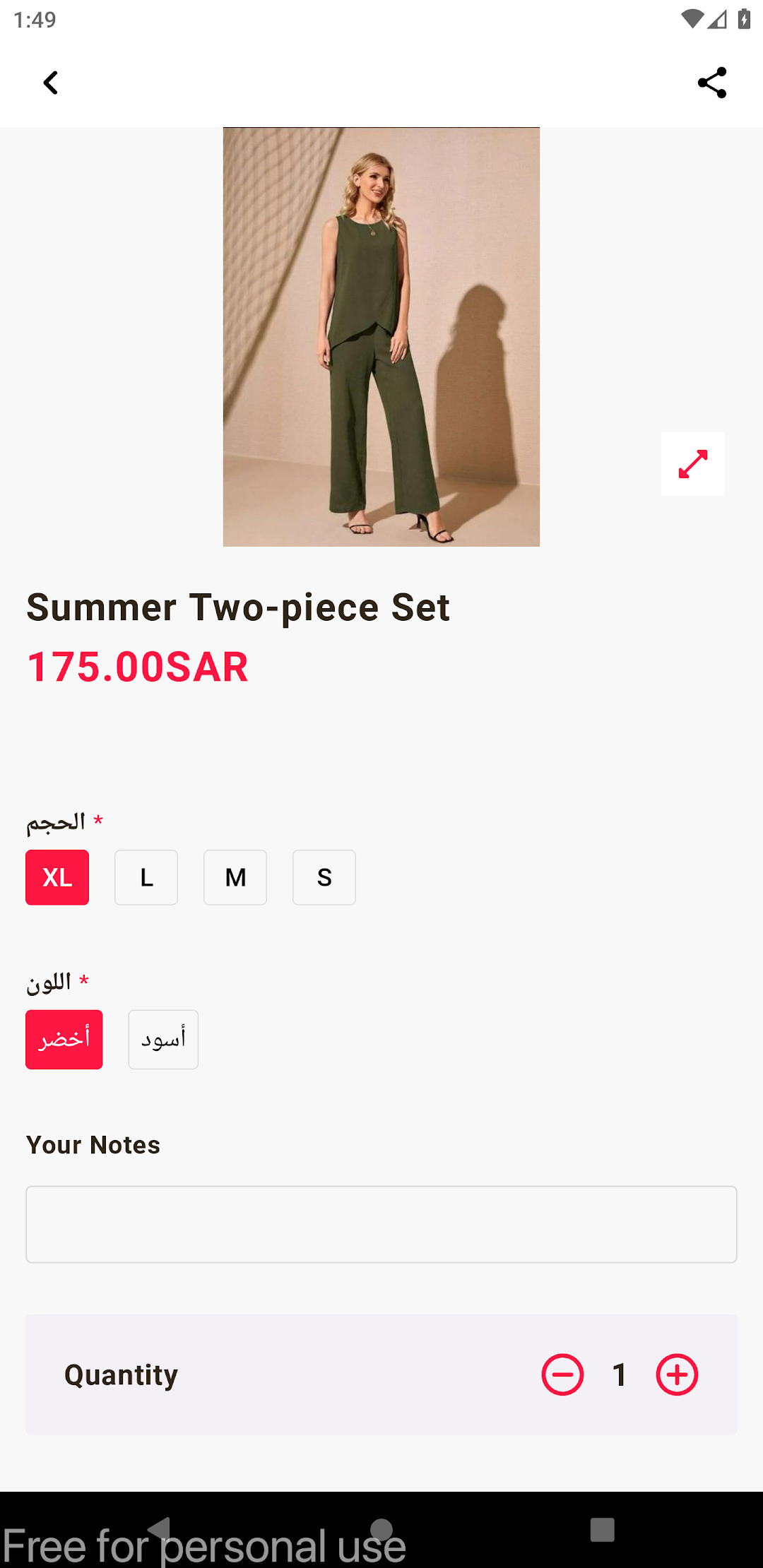Choose size L
This screenshot has width=763, height=1568.
click(x=146, y=877)
